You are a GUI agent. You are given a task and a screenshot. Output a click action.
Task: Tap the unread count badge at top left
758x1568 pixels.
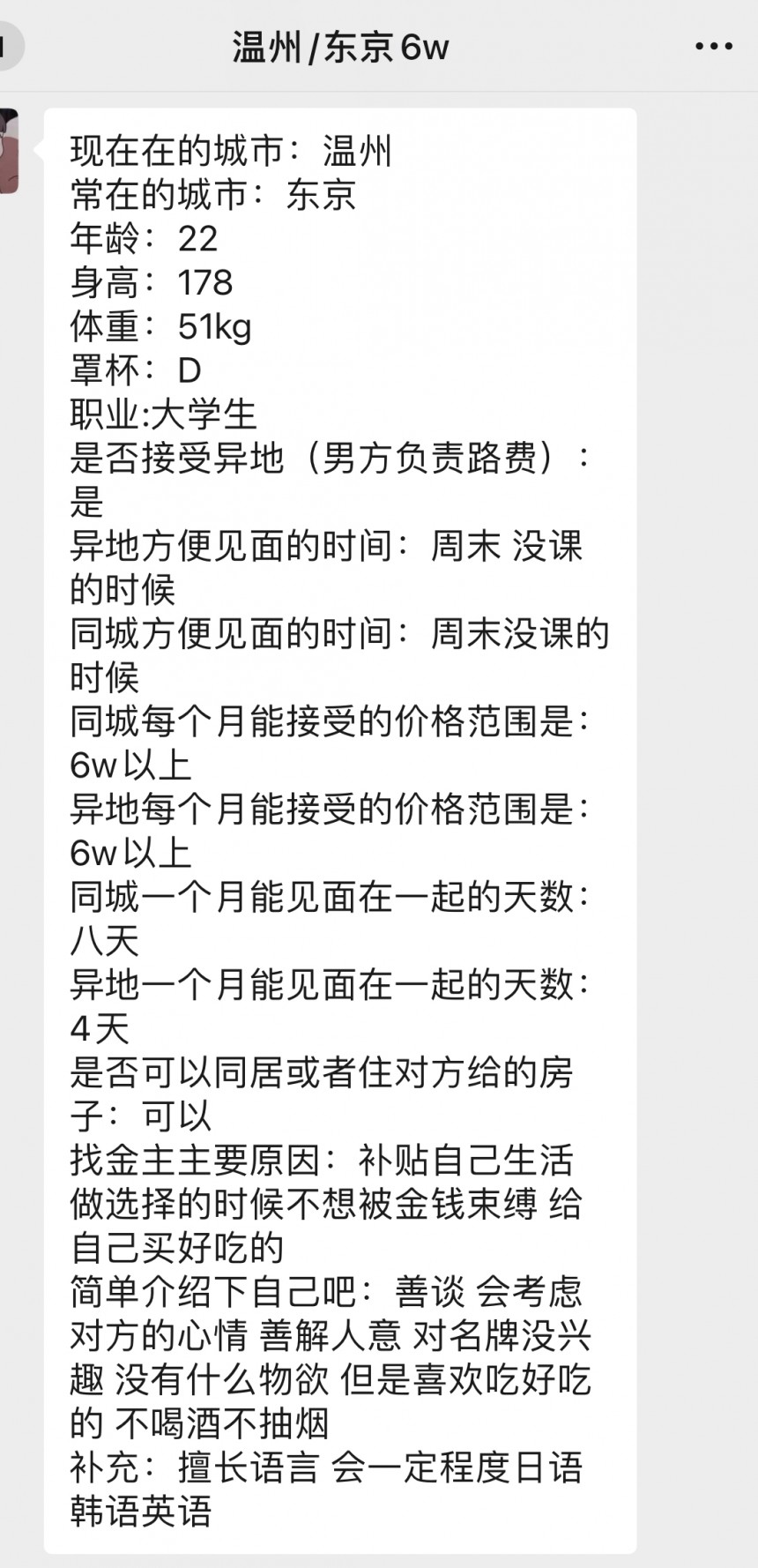tap(10, 46)
